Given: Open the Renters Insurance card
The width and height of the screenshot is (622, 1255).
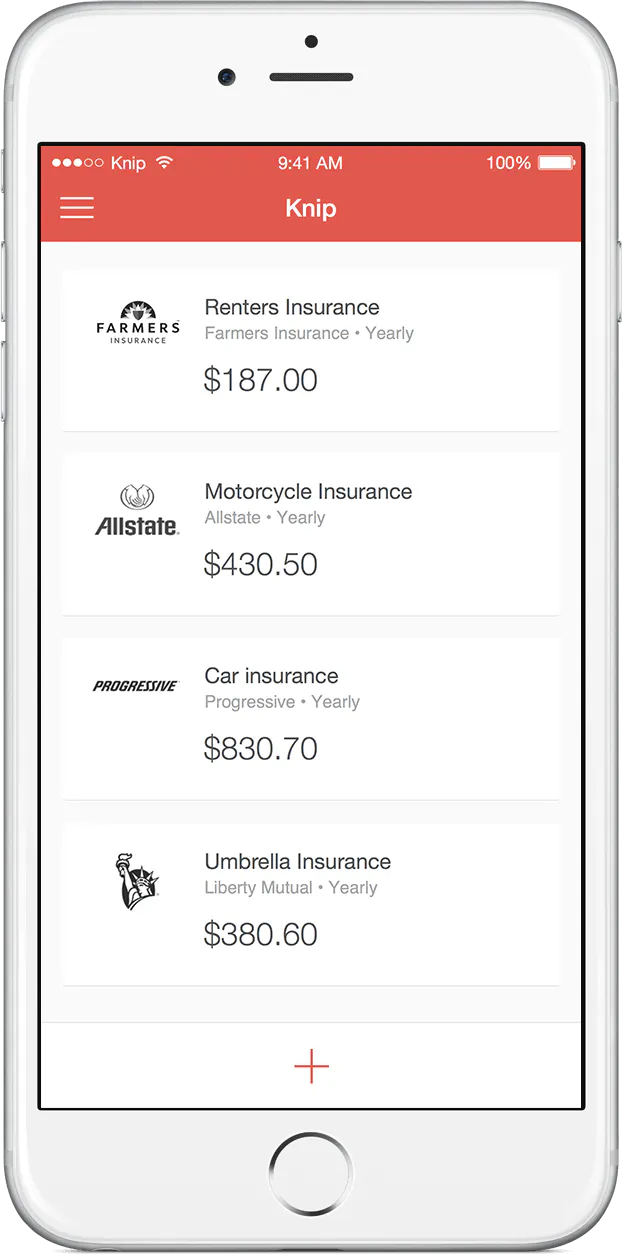Looking at the screenshot, I should 311,350.
